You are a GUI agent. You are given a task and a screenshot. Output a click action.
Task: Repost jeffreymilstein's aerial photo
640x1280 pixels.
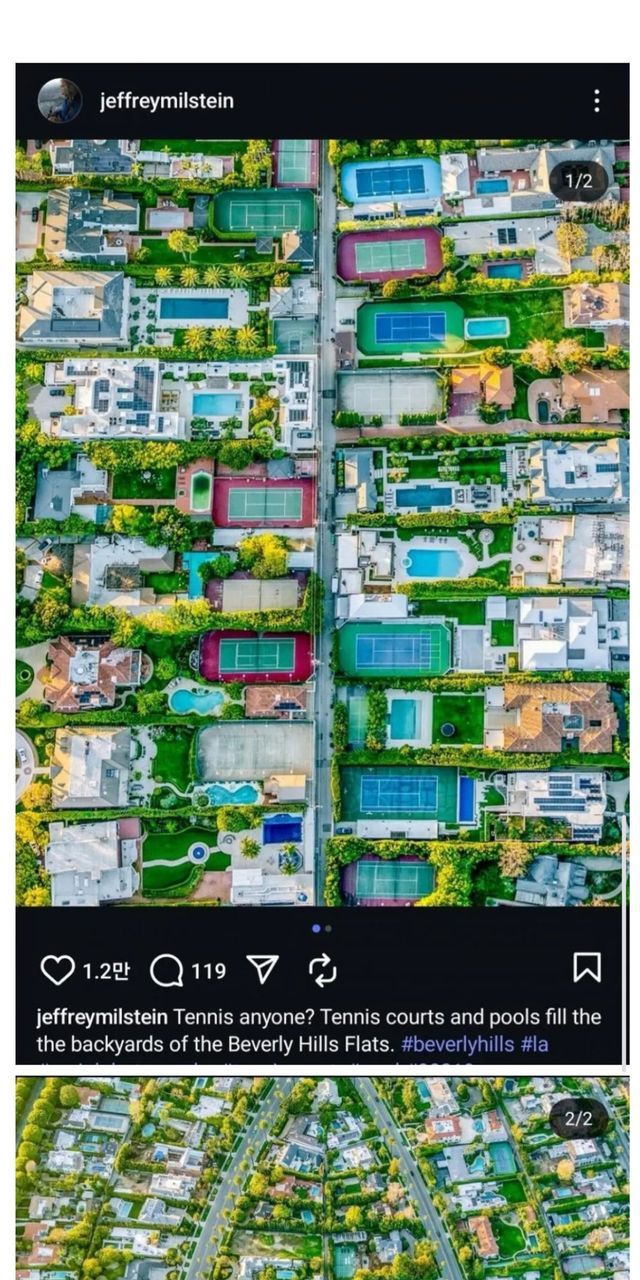pyautogui.click(x=322, y=969)
